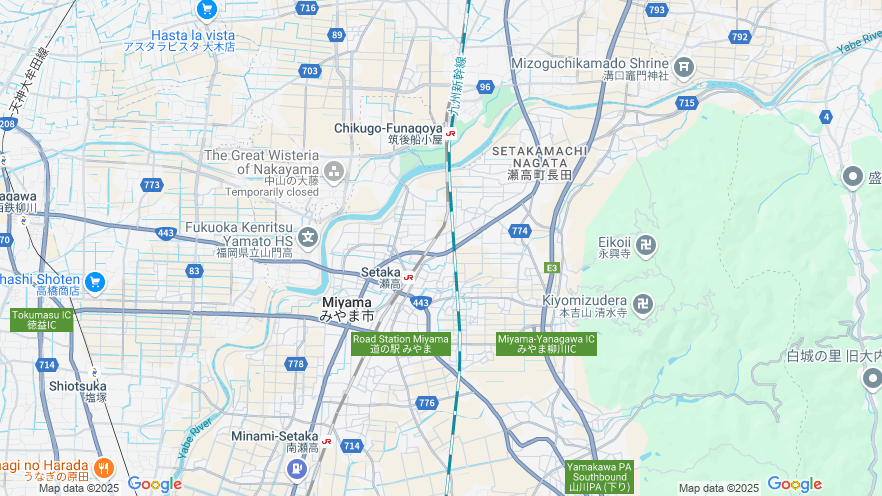The height and width of the screenshot is (496, 882).
Task: Tap the Miyama-Yanagawa IC interchange label
Action: coord(546,344)
